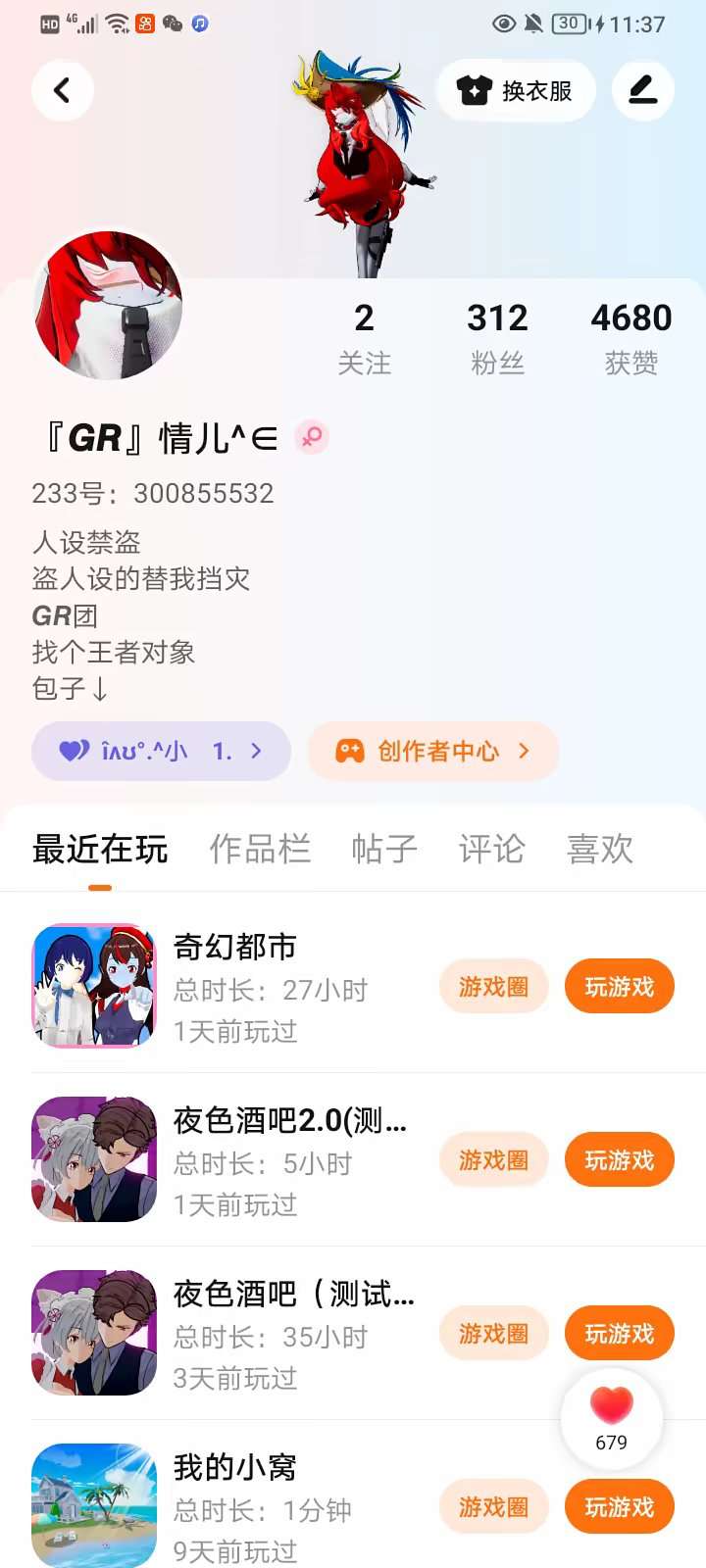Open the 换衣服 outfit changer
706x1568 pixels.
[x=516, y=91]
